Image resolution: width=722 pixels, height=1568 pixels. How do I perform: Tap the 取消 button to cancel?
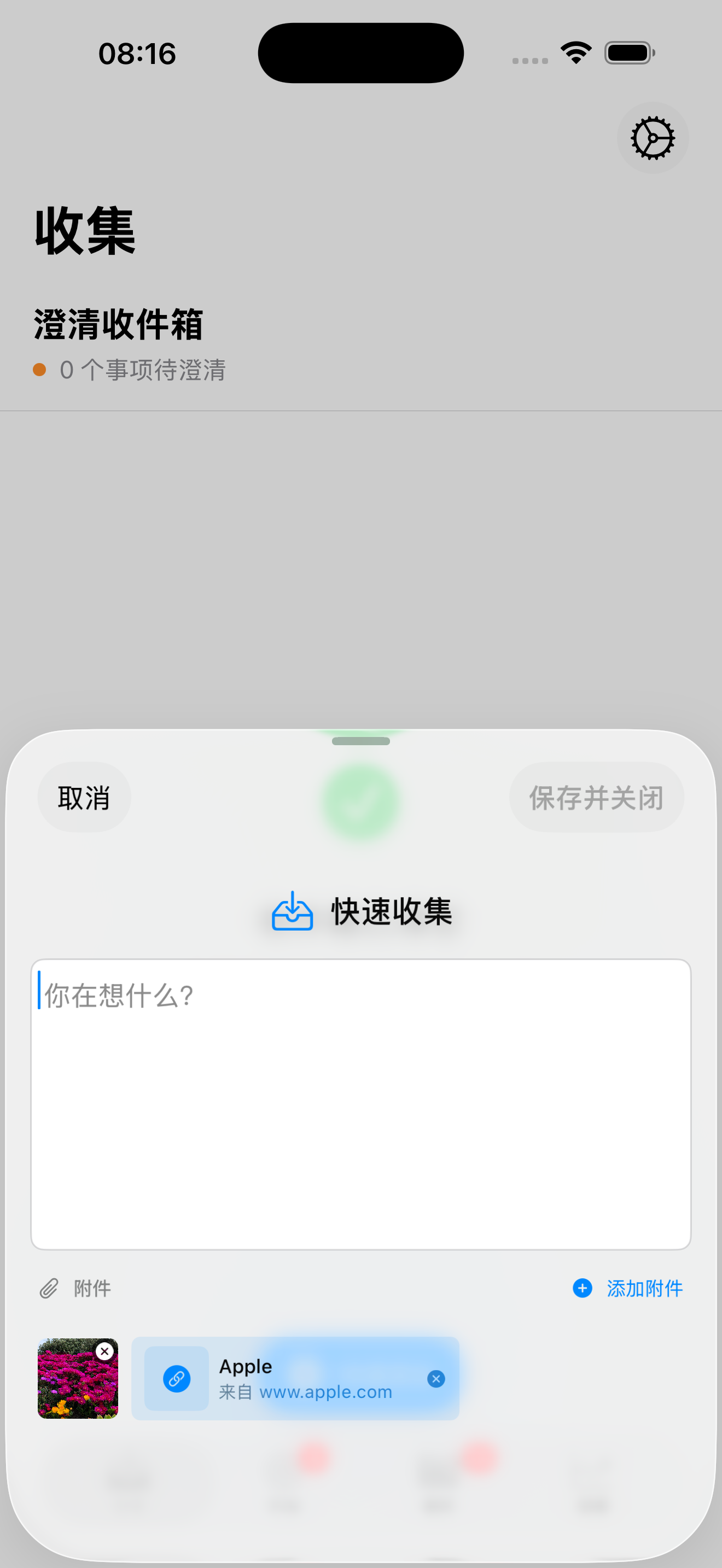(x=83, y=797)
